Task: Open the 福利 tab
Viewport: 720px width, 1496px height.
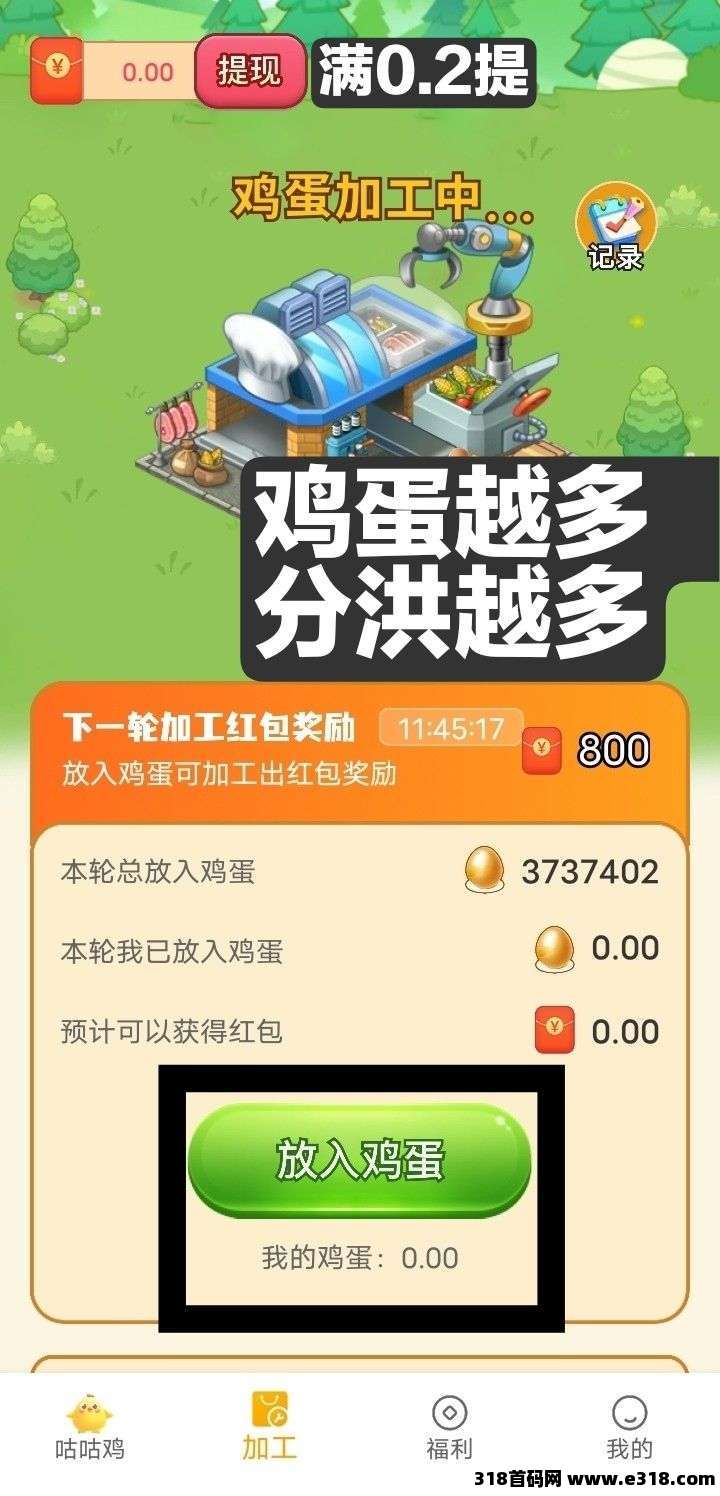Action: coord(449,1428)
